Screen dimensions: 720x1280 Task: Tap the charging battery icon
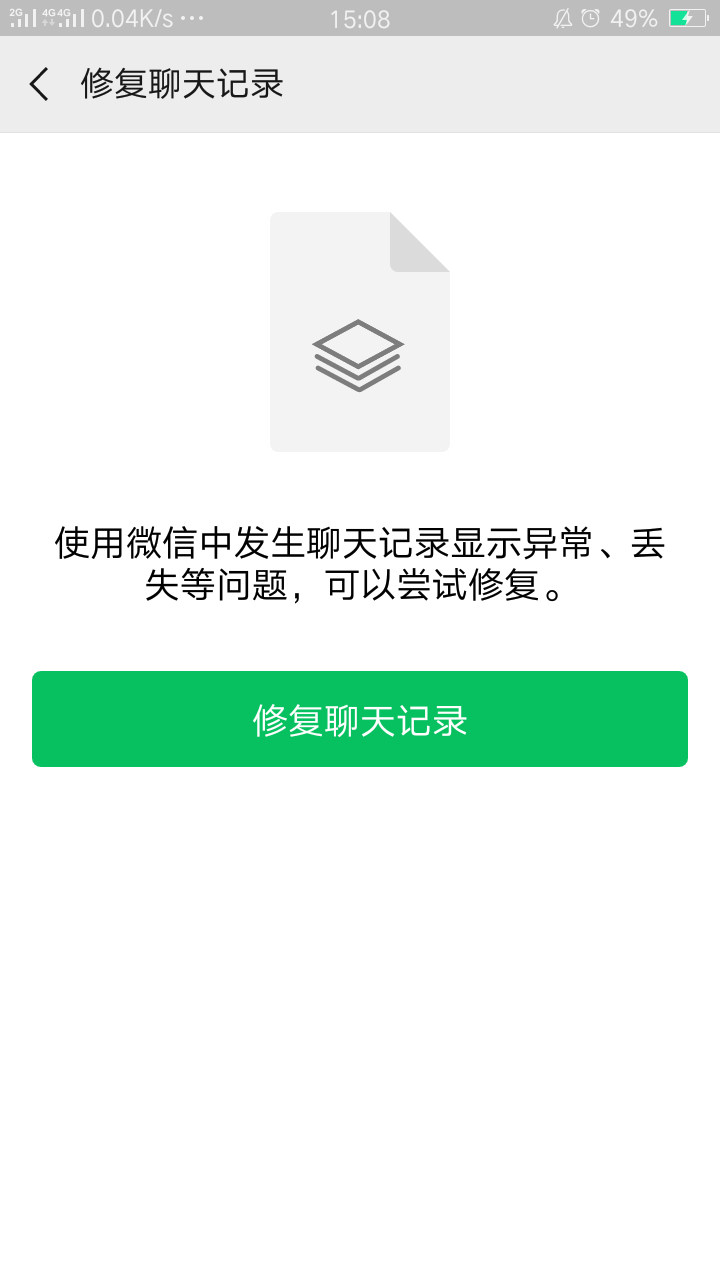pos(688,17)
